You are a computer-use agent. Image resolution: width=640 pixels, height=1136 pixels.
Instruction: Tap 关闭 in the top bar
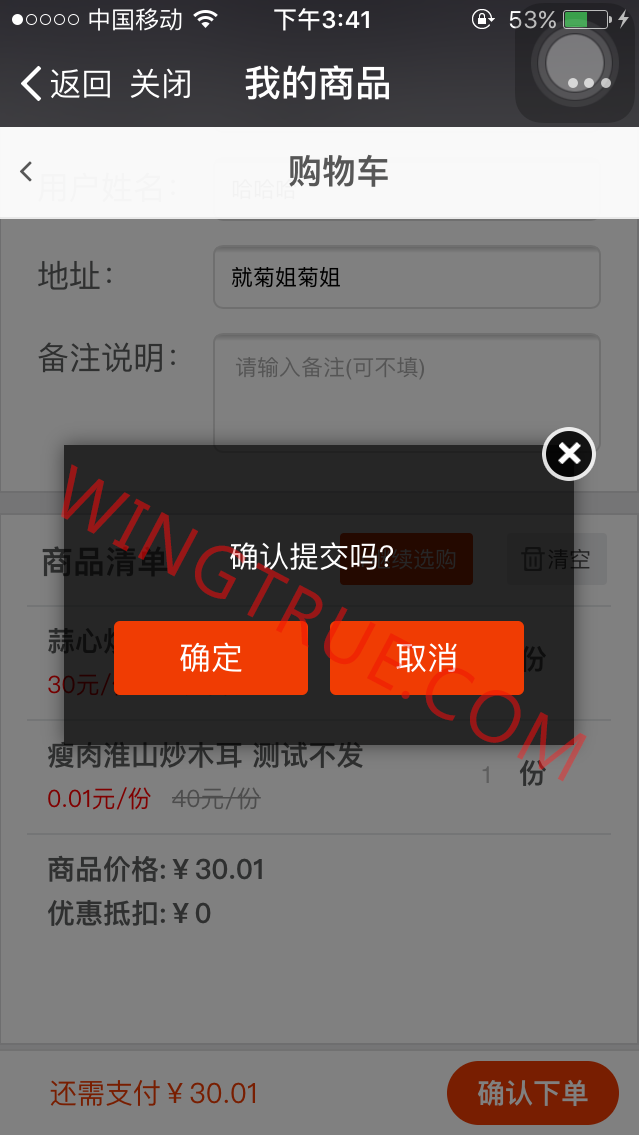(x=160, y=84)
